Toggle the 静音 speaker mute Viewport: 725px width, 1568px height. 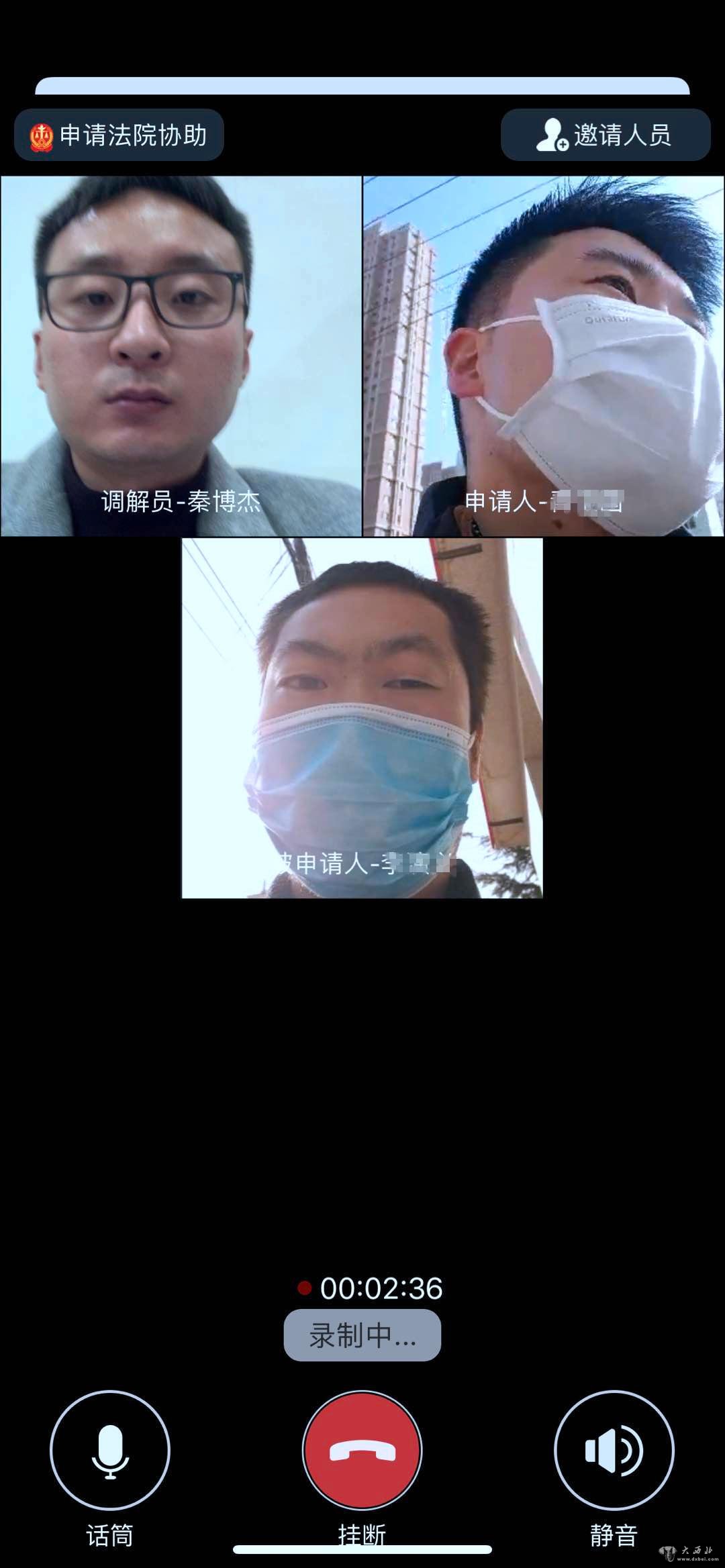614,1449
